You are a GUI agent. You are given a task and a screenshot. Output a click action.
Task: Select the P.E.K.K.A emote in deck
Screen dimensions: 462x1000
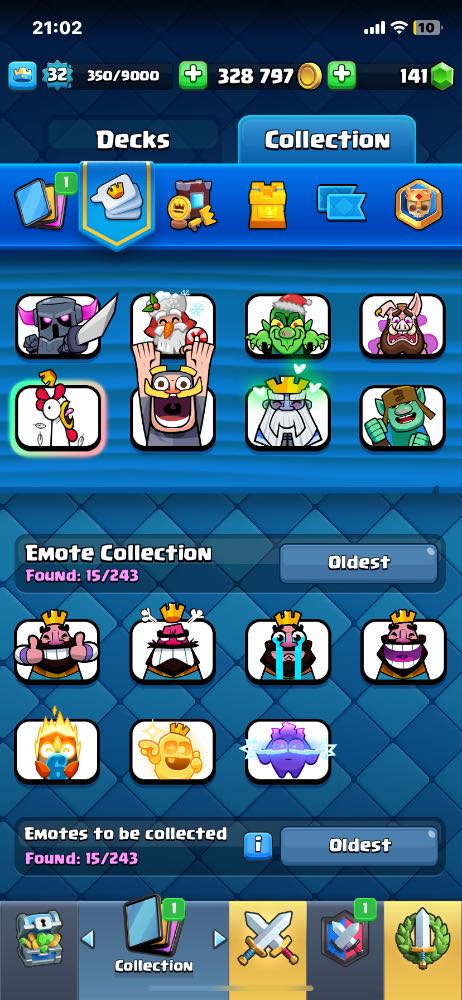59,325
